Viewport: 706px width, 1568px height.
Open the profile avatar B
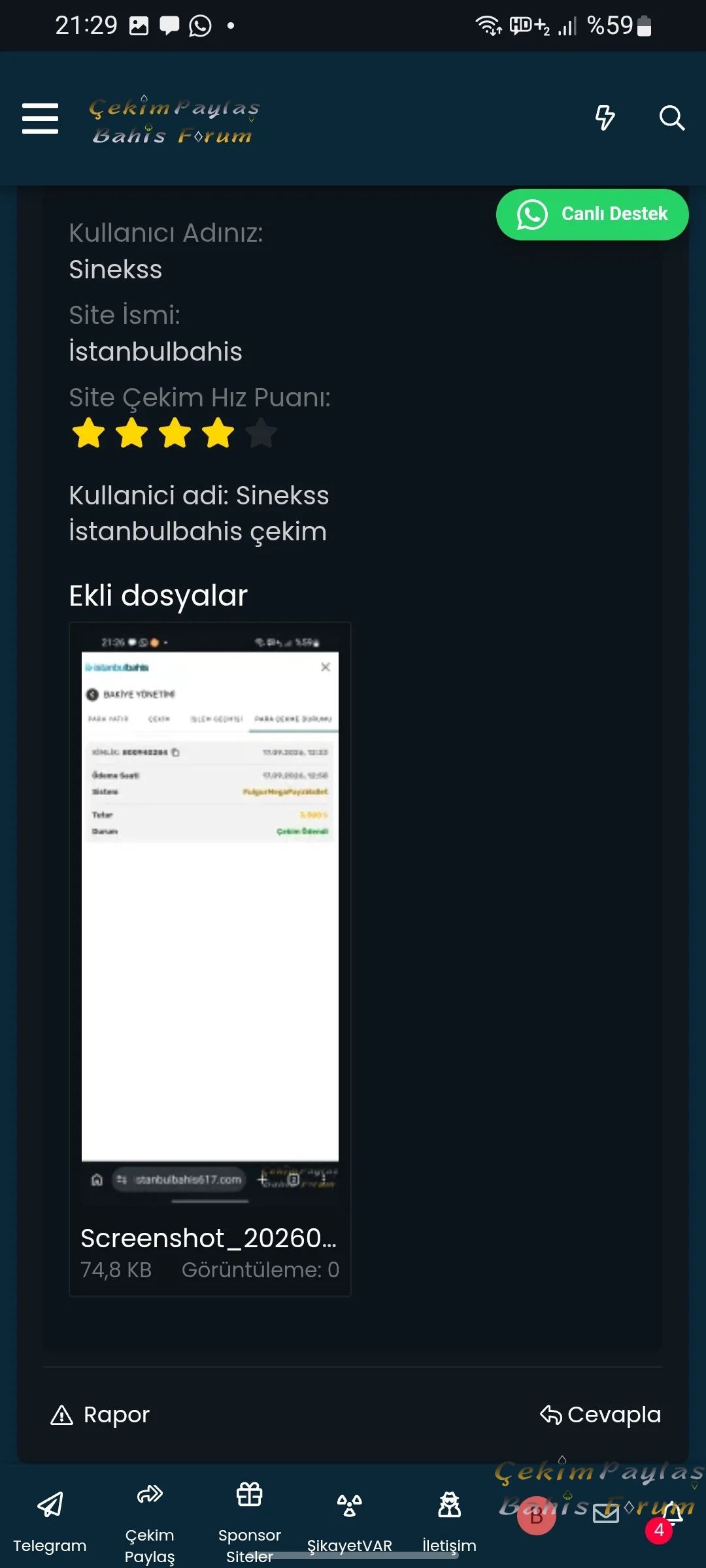click(537, 1516)
